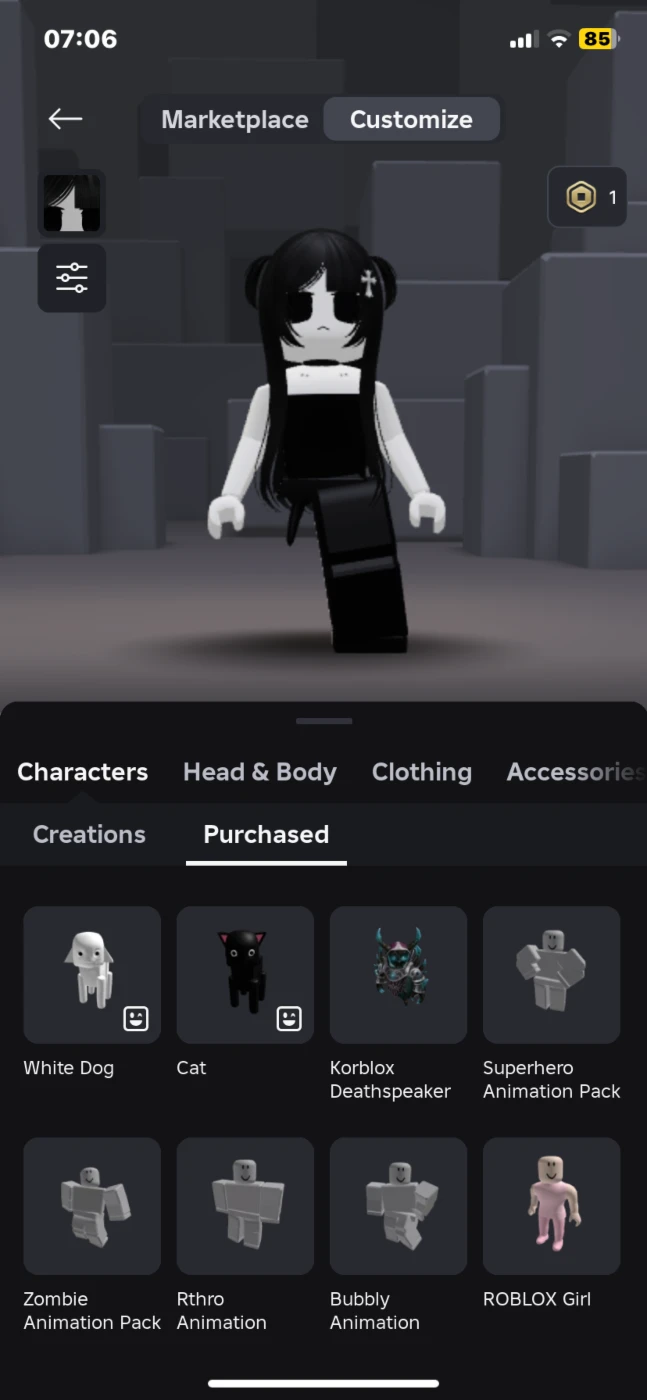Image resolution: width=647 pixels, height=1400 pixels.
Task: Show the Creations sub-tab
Action: coord(89,834)
